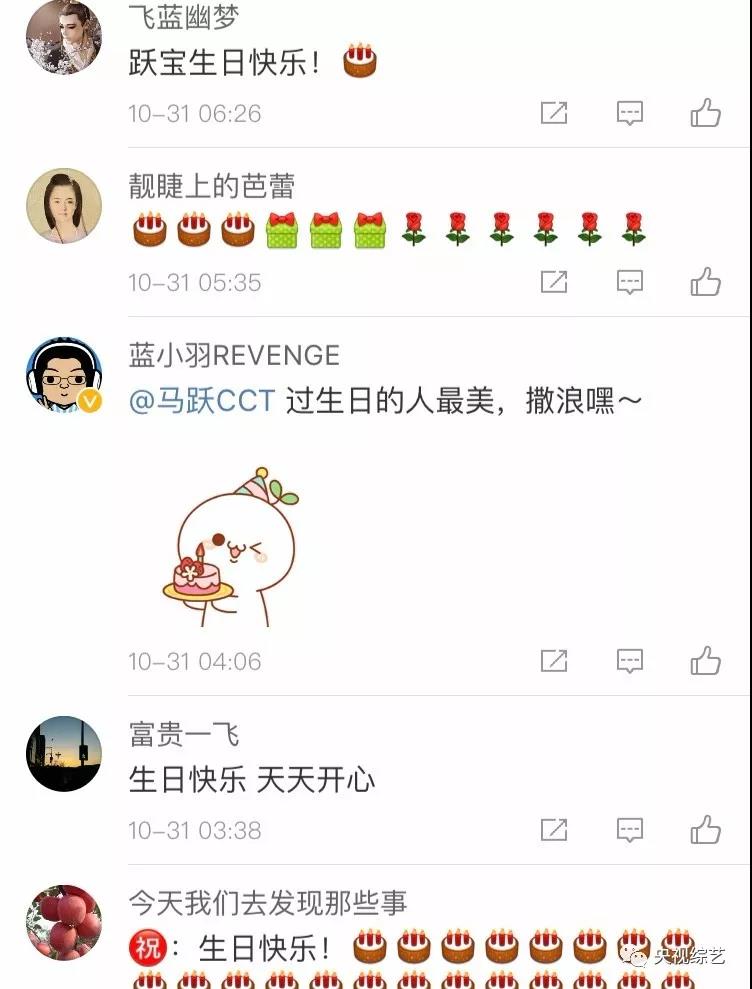Viewport: 752px width, 989px height.
Task: Open 蓝小羽REVENGE's profile avatar
Action: [63, 375]
